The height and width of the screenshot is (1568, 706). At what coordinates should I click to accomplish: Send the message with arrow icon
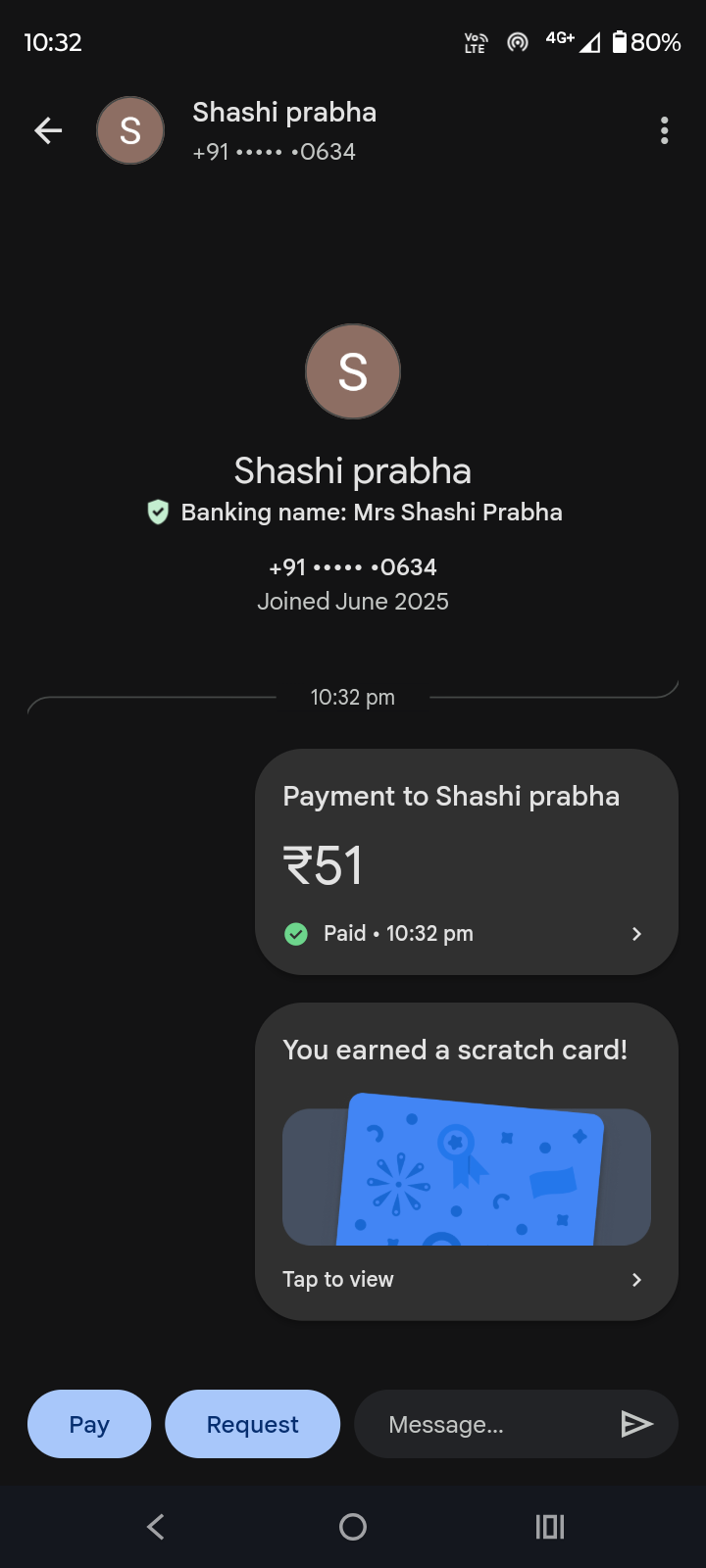(x=636, y=1424)
